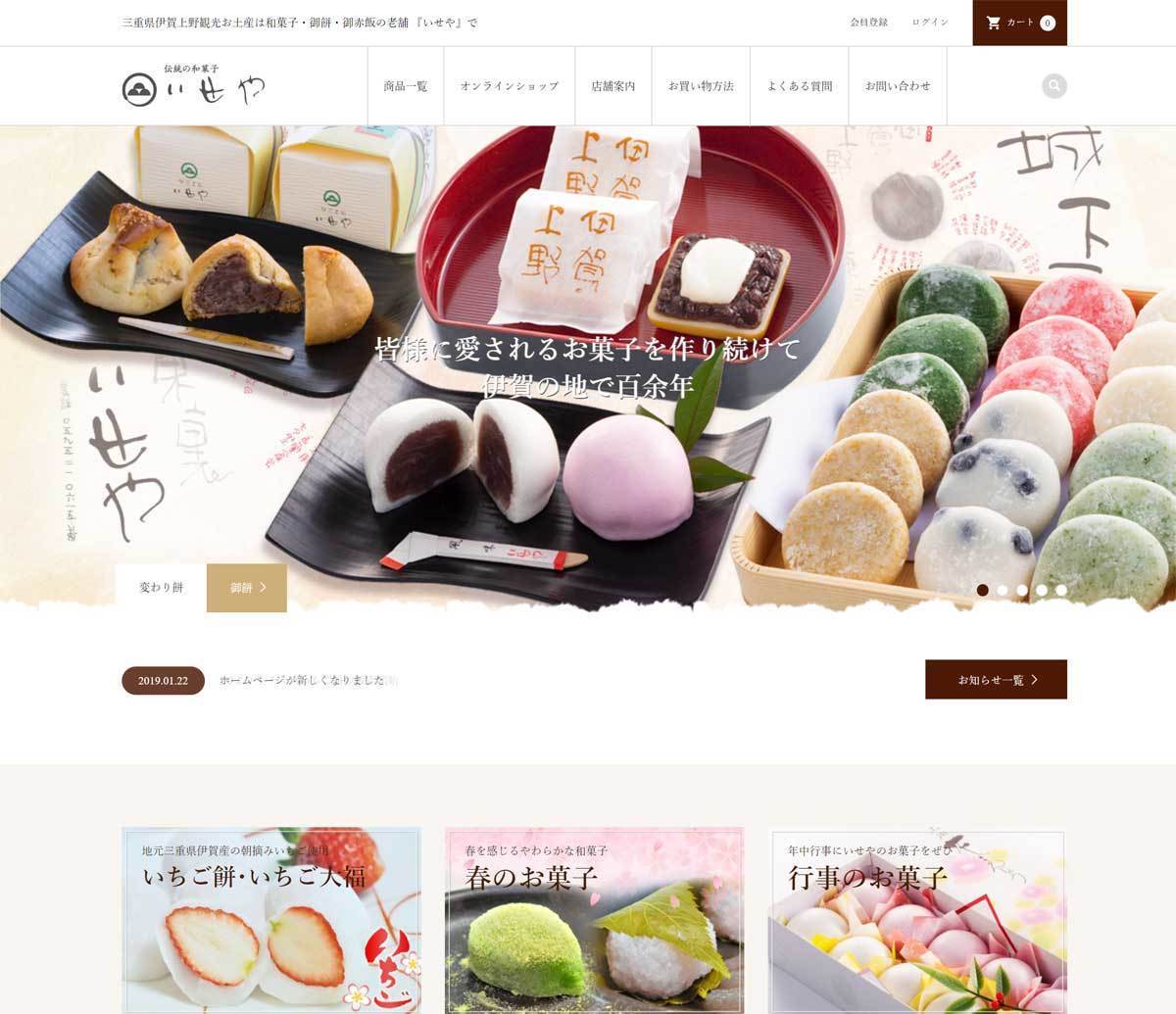View お買い物方法 shopping guide
Screen dimensions: 1176x1014
[x=701, y=86]
